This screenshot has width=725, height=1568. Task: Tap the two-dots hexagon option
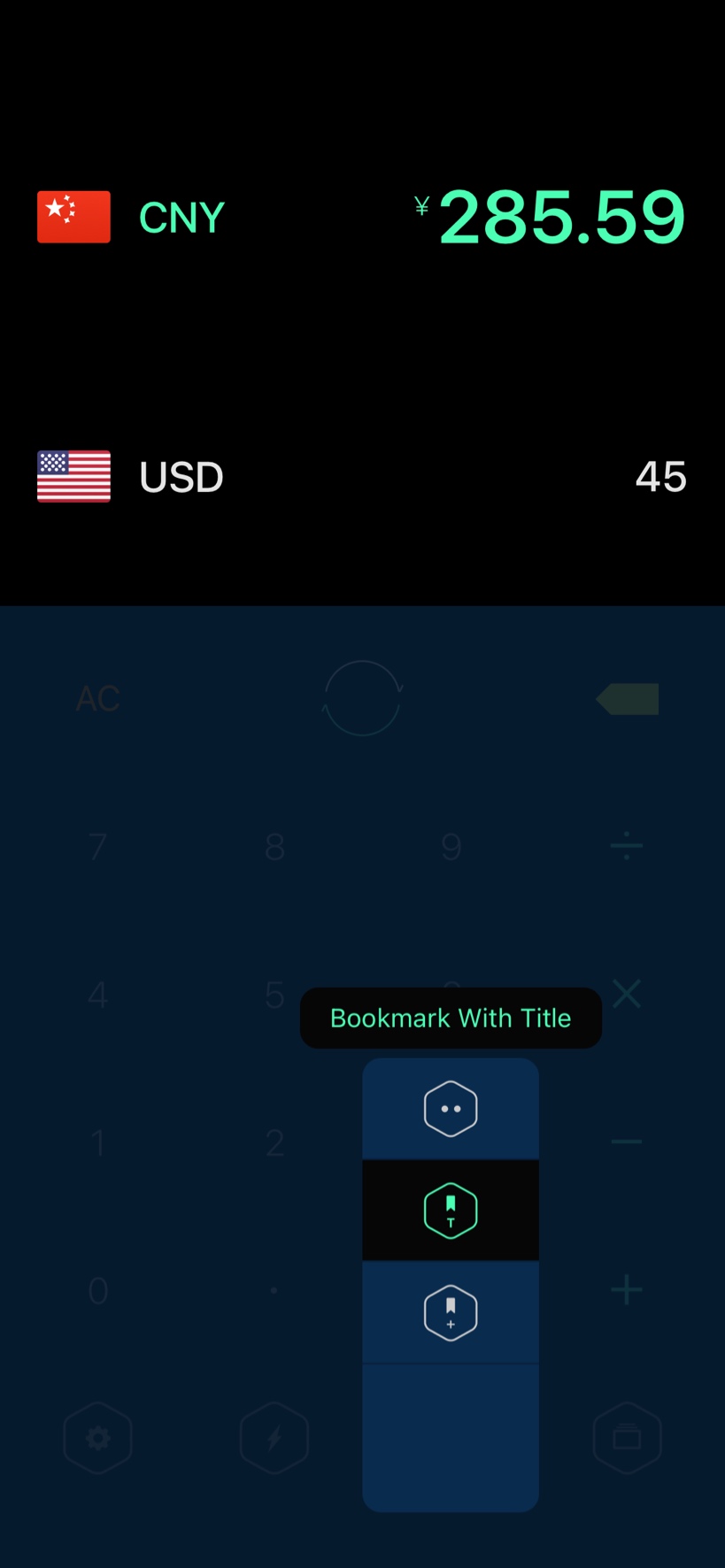tap(451, 1109)
